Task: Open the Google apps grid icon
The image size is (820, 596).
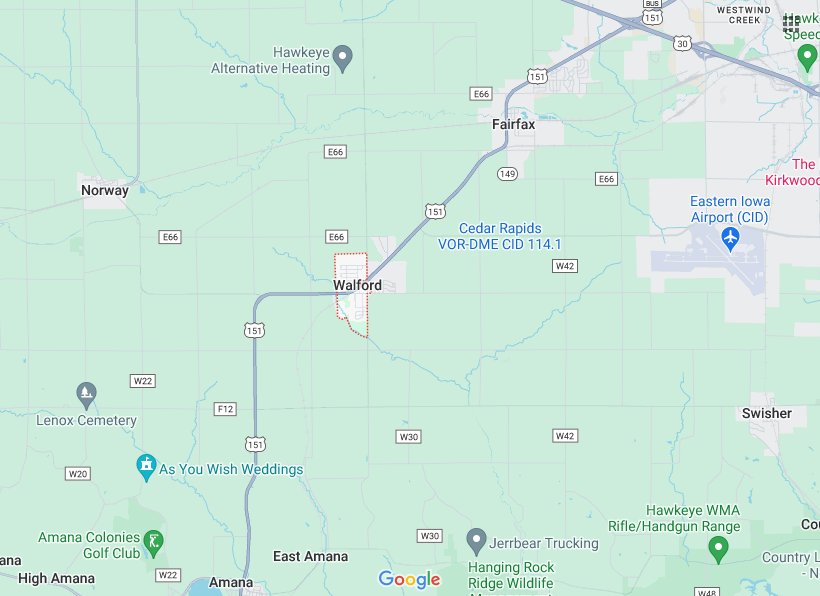Action: pyautogui.click(x=791, y=24)
